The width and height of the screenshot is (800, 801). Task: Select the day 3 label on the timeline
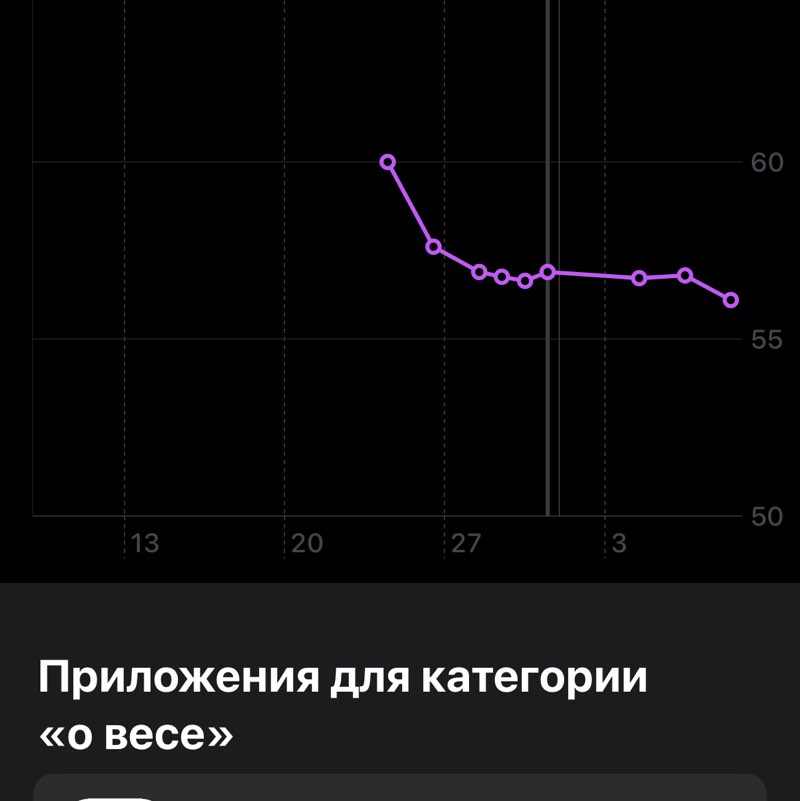[x=621, y=546]
